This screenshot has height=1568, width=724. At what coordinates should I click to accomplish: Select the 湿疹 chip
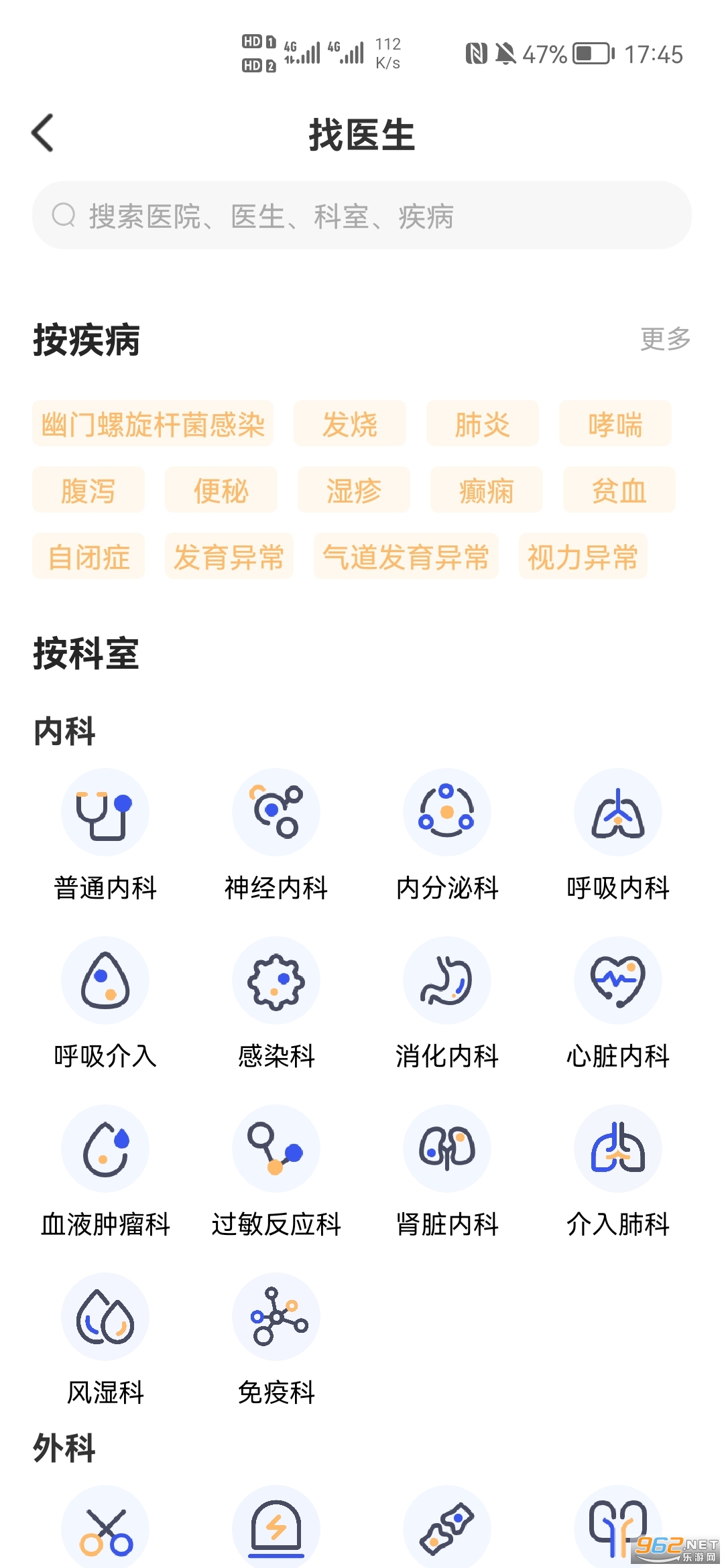[353, 491]
